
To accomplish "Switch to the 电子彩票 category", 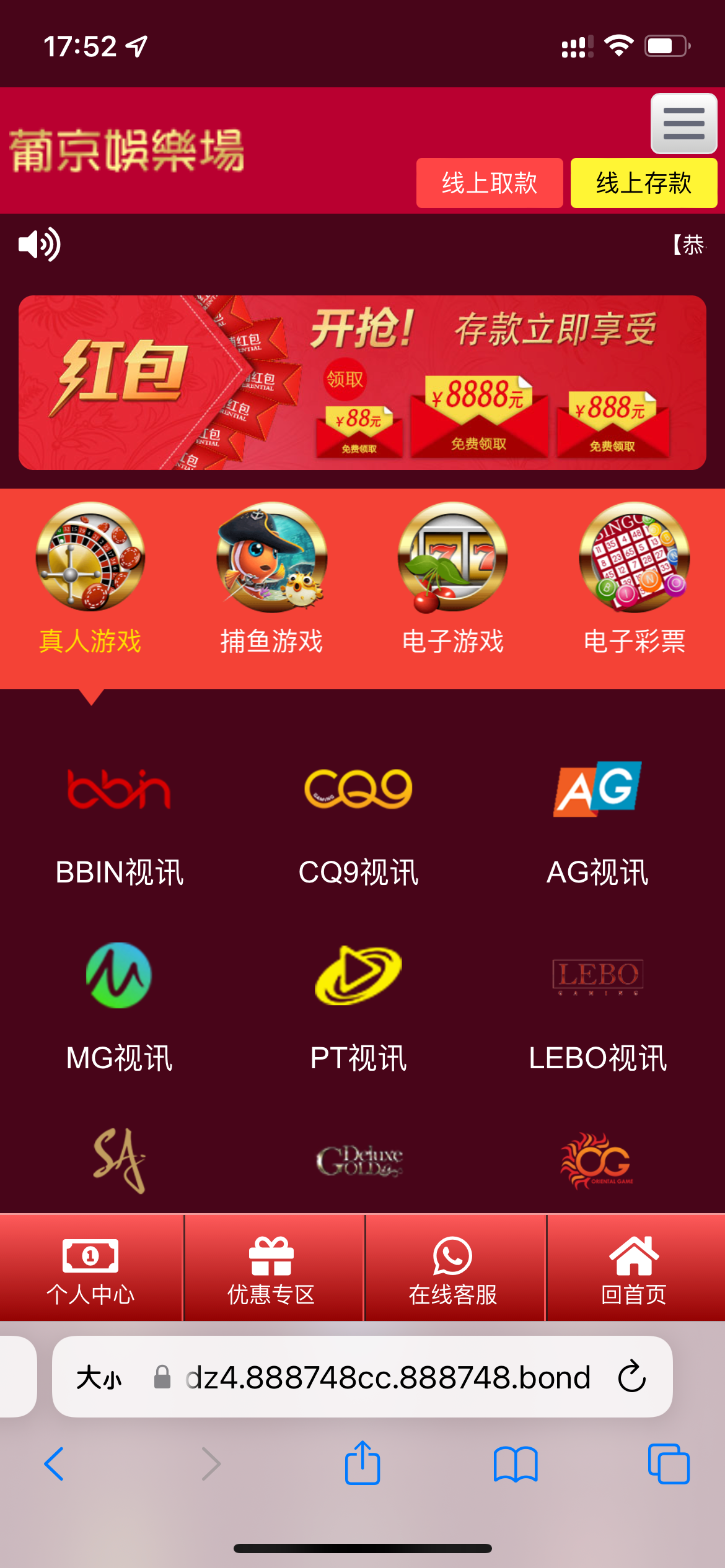I will (x=634, y=579).
